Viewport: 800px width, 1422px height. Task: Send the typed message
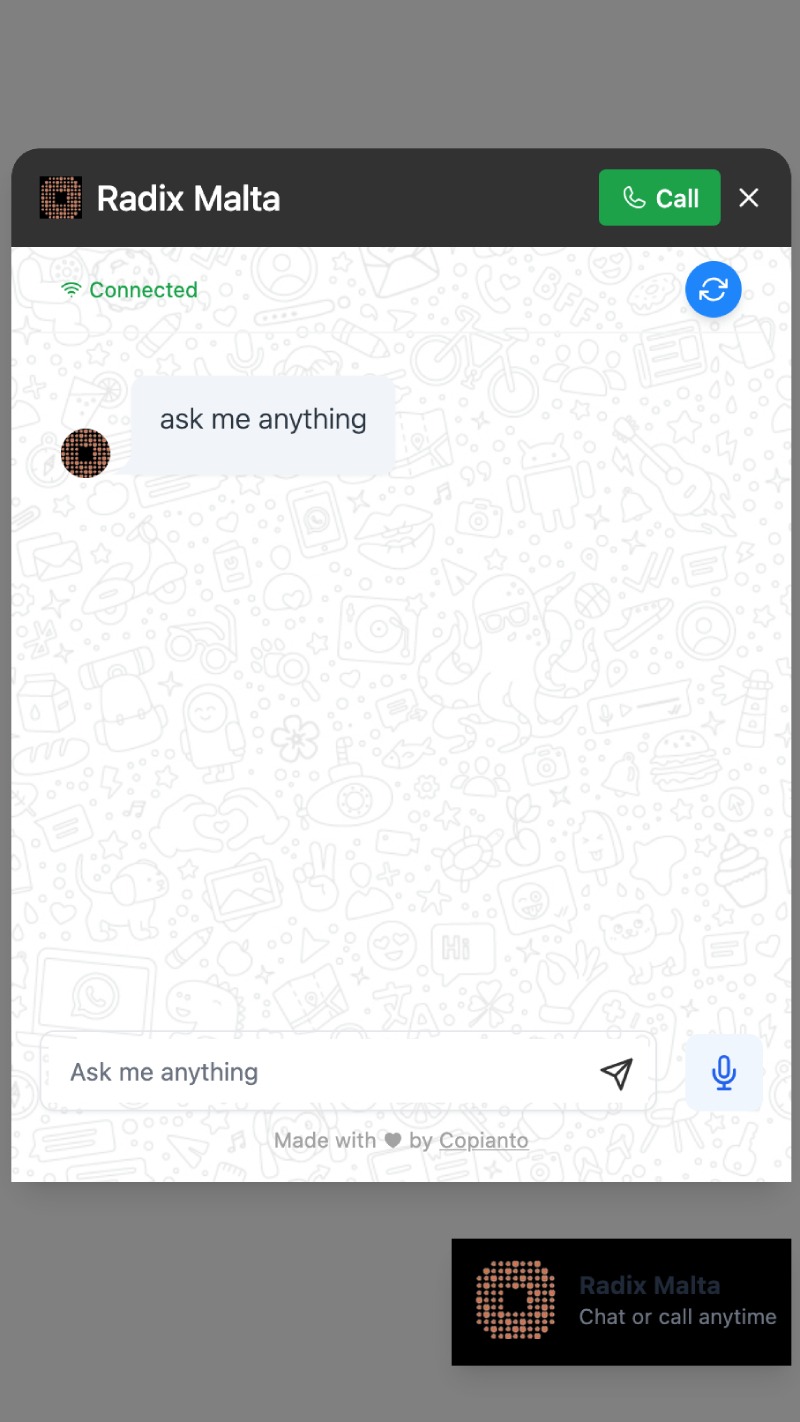point(617,1073)
